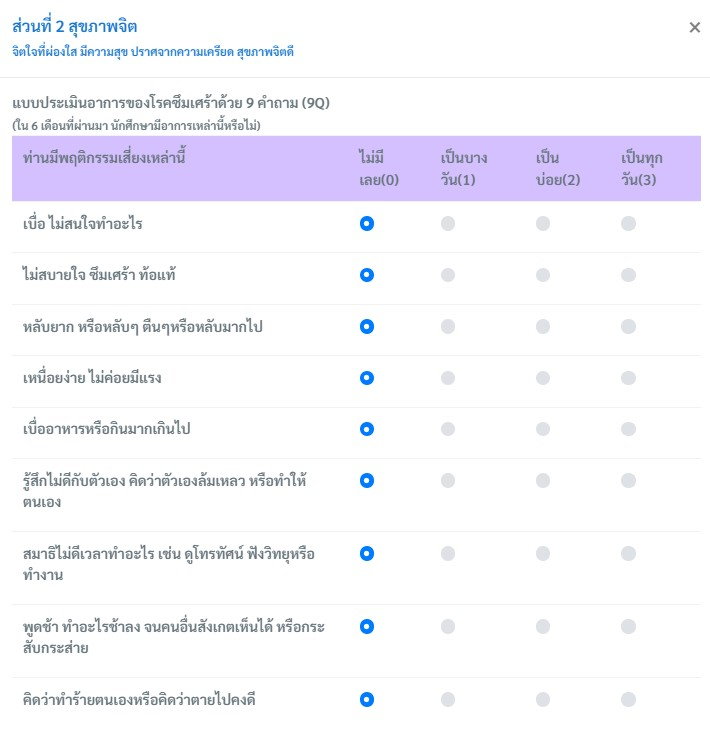This screenshot has width=710, height=730.
Task: Select เป็นบางวัน(1) for เบื่อ ไม่สนใจทำอะไร
Action: [x=448, y=223]
